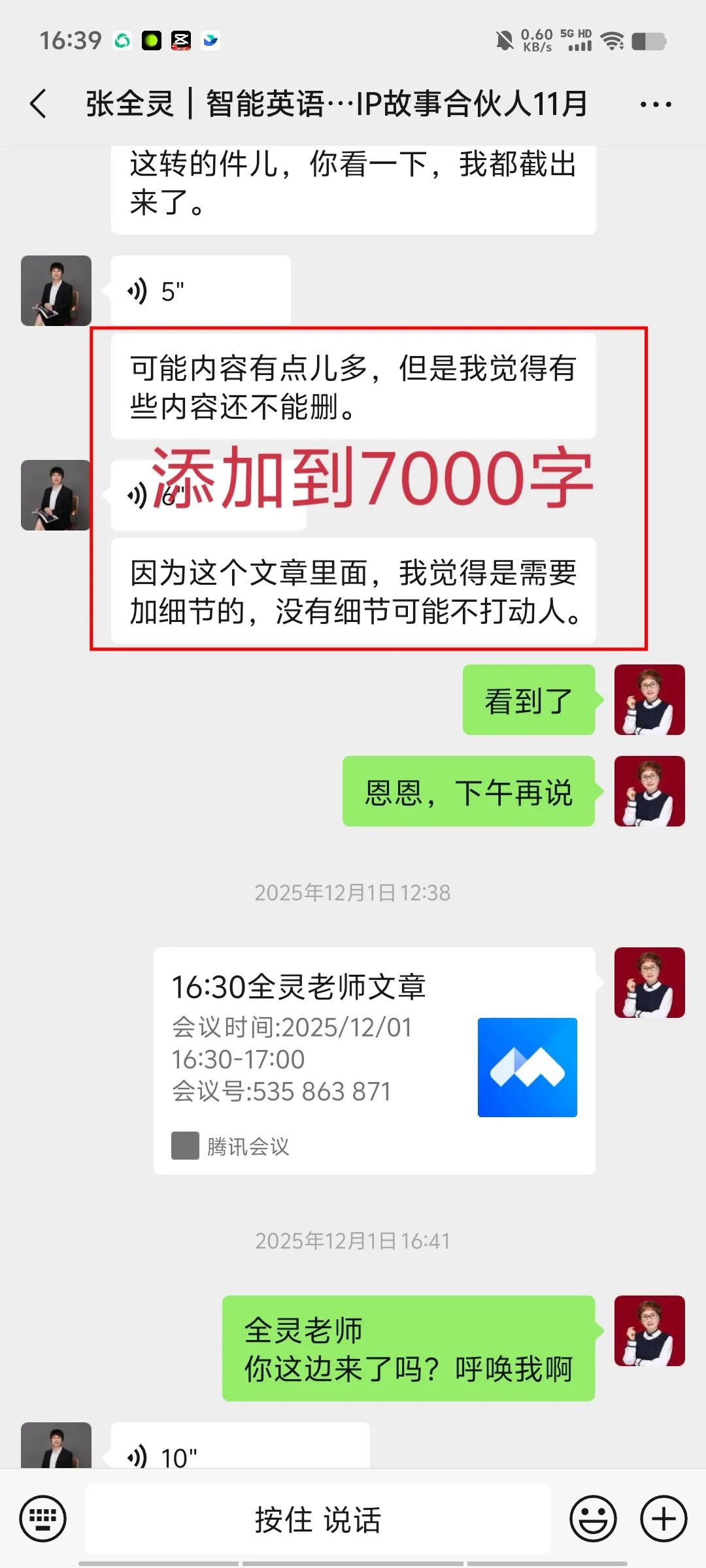Open the emoji sticker panel
This screenshot has height=1568, width=706.
592,1518
